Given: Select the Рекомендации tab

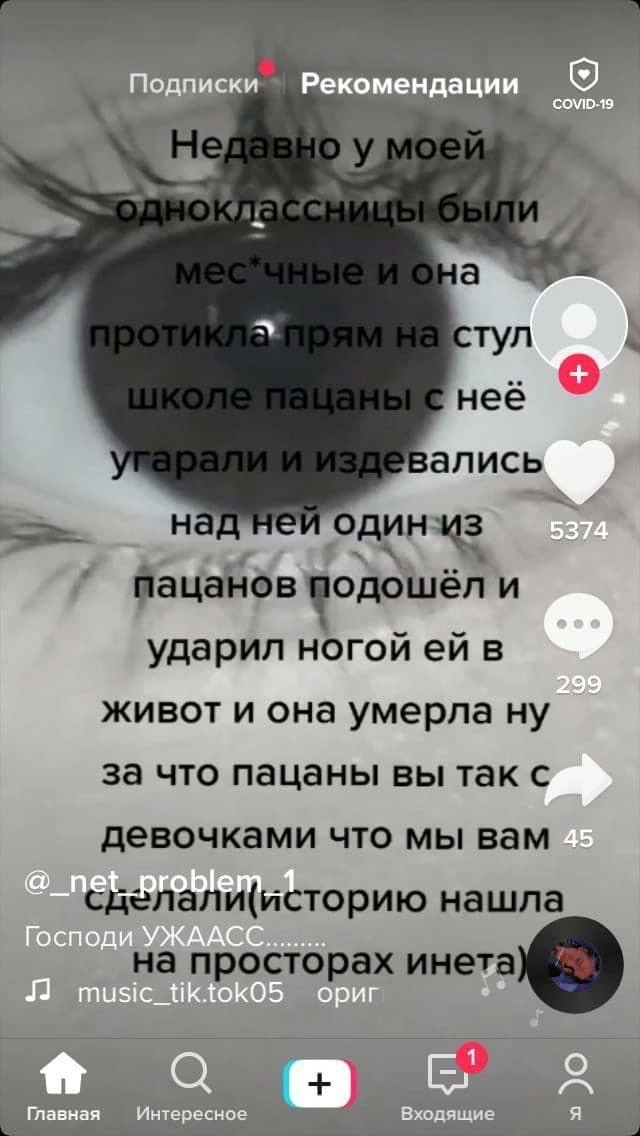Looking at the screenshot, I should click(x=410, y=84).
